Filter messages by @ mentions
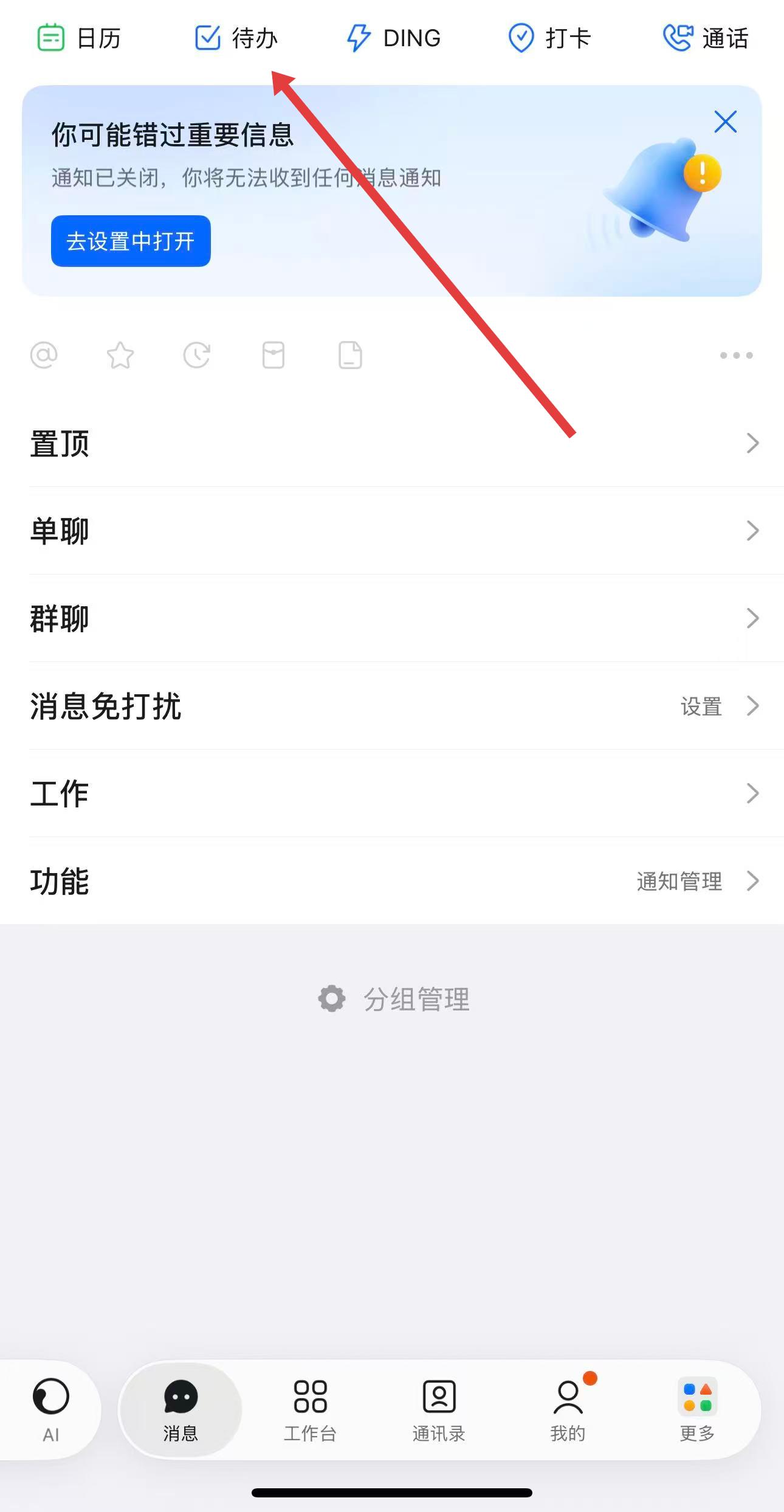 [x=44, y=355]
